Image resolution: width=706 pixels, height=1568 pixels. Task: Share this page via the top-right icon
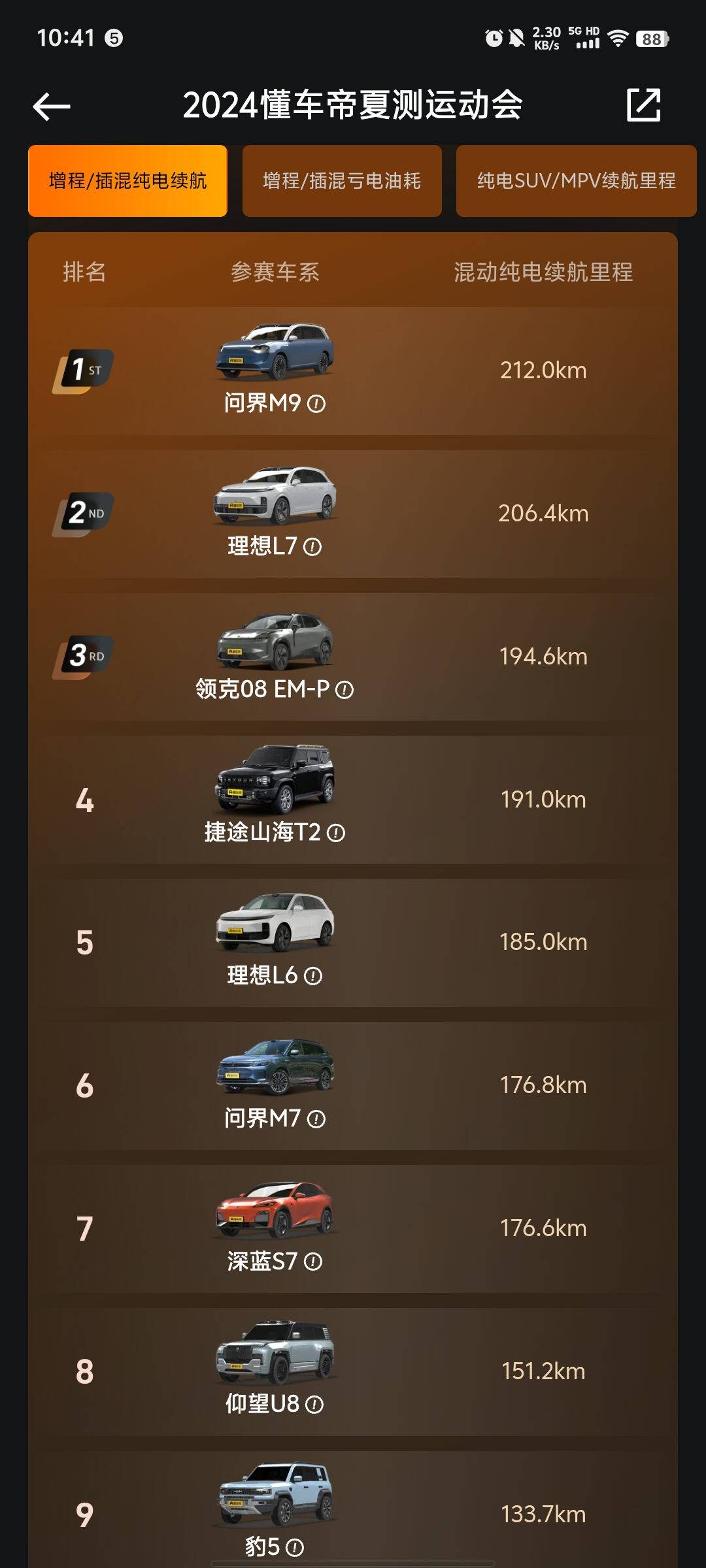tap(643, 105)
